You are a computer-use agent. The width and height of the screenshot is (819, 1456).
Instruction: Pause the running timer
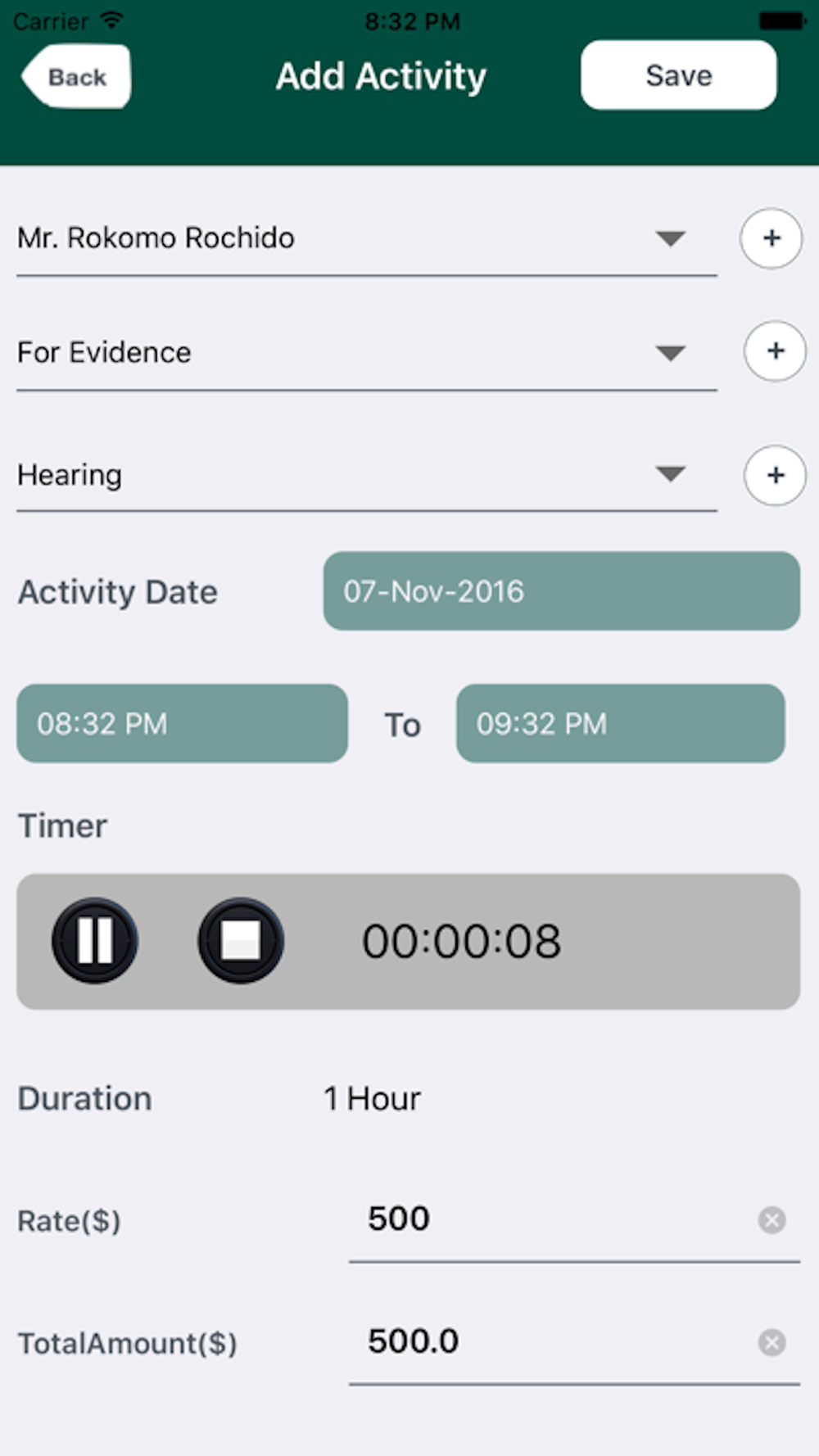coord(95,940)
